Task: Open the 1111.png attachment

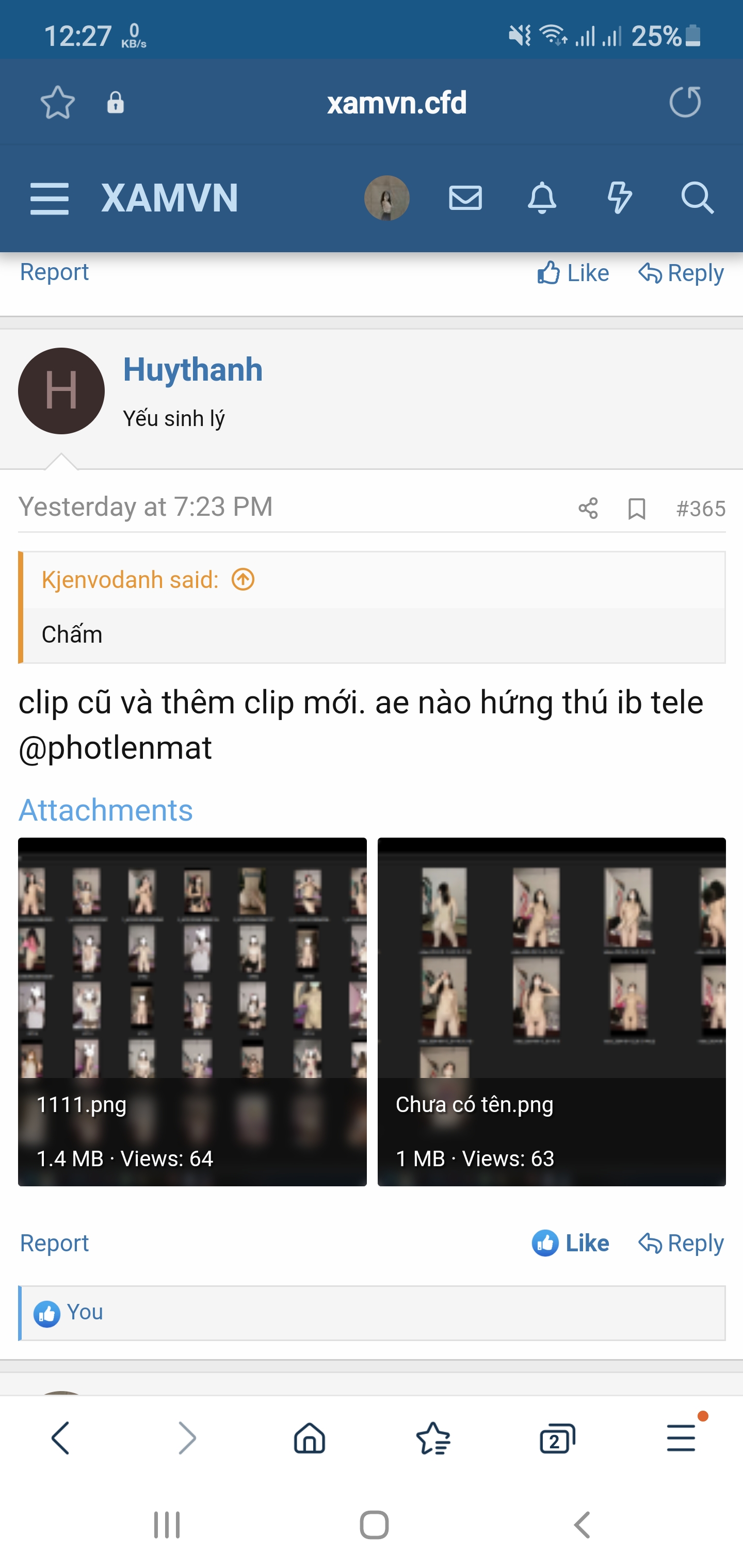Action: coord(192,1010)
